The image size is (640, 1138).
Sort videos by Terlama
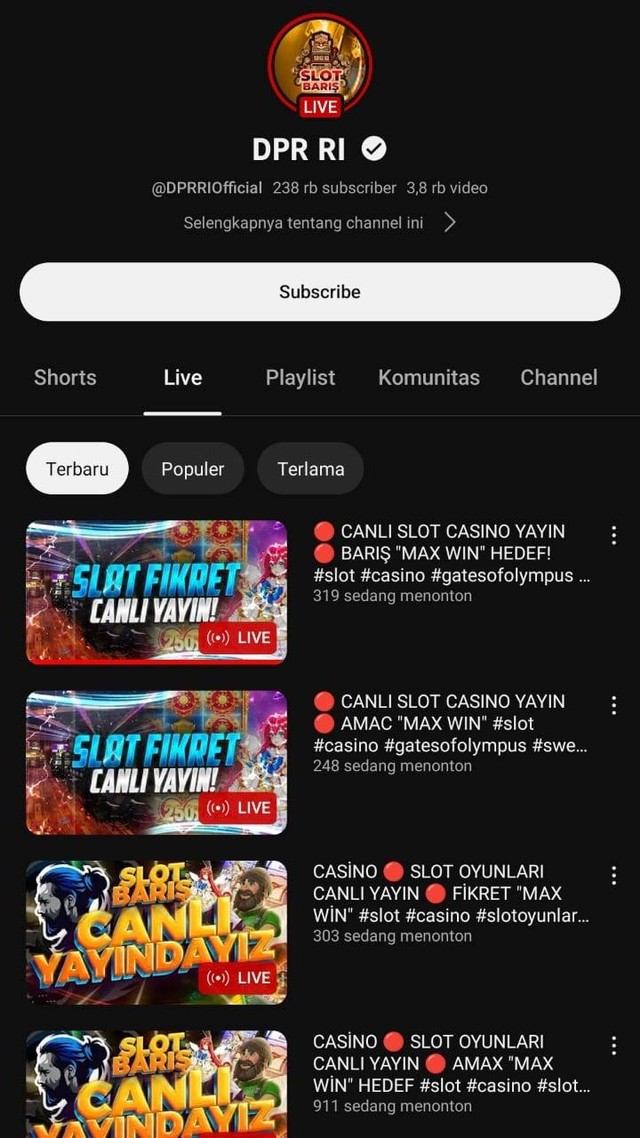(310, 469)
